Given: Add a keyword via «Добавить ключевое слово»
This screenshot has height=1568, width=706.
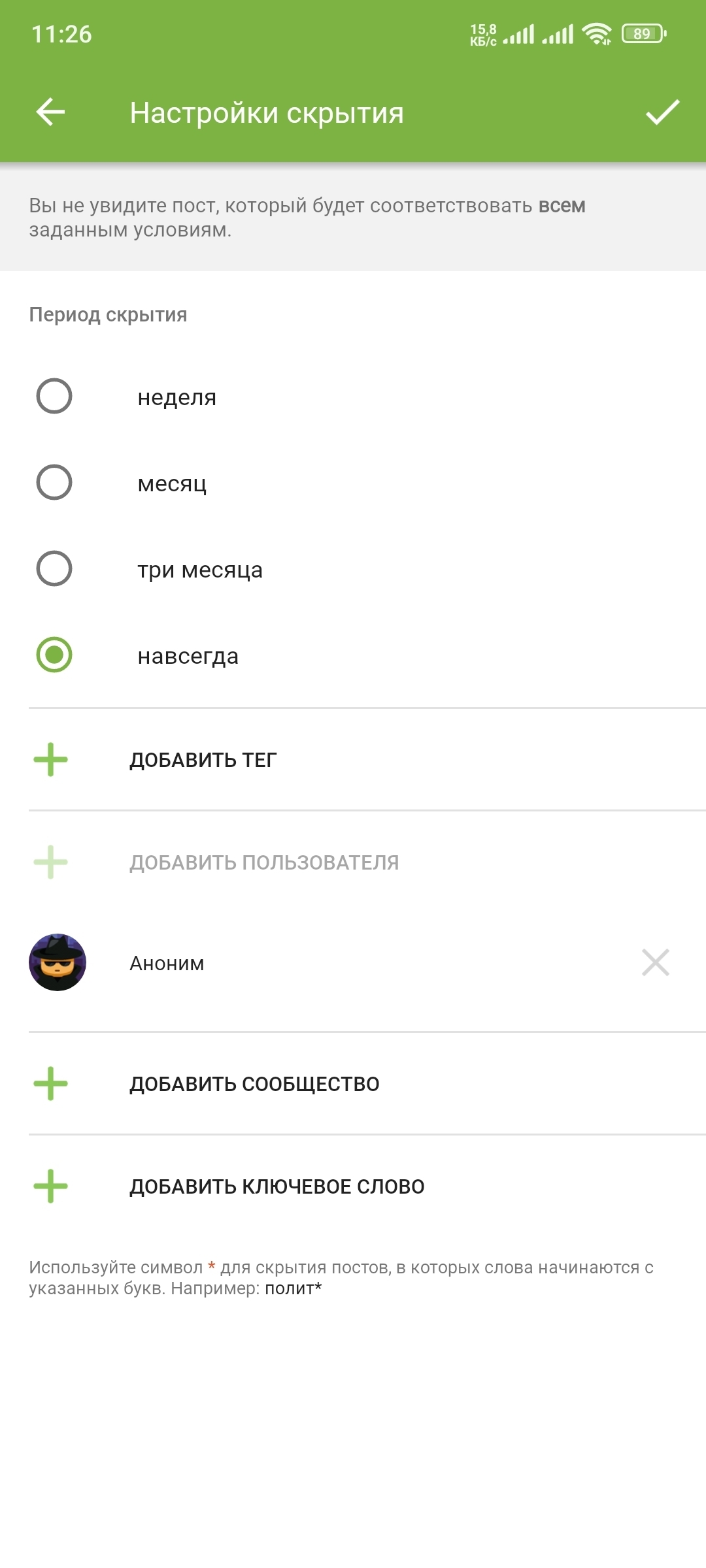Looking at the screenshot, I should [x=277, y=1186].
